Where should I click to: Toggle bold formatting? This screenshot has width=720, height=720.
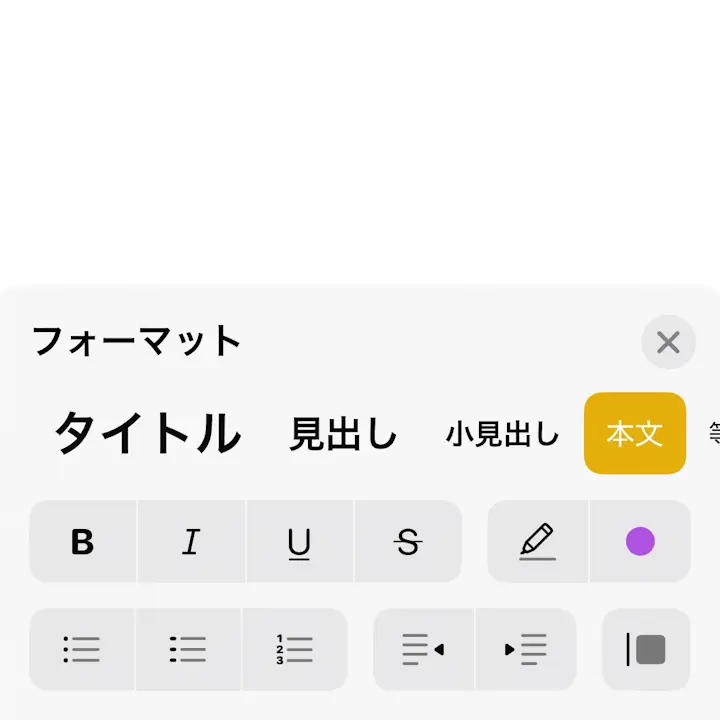tap(83, 542)
